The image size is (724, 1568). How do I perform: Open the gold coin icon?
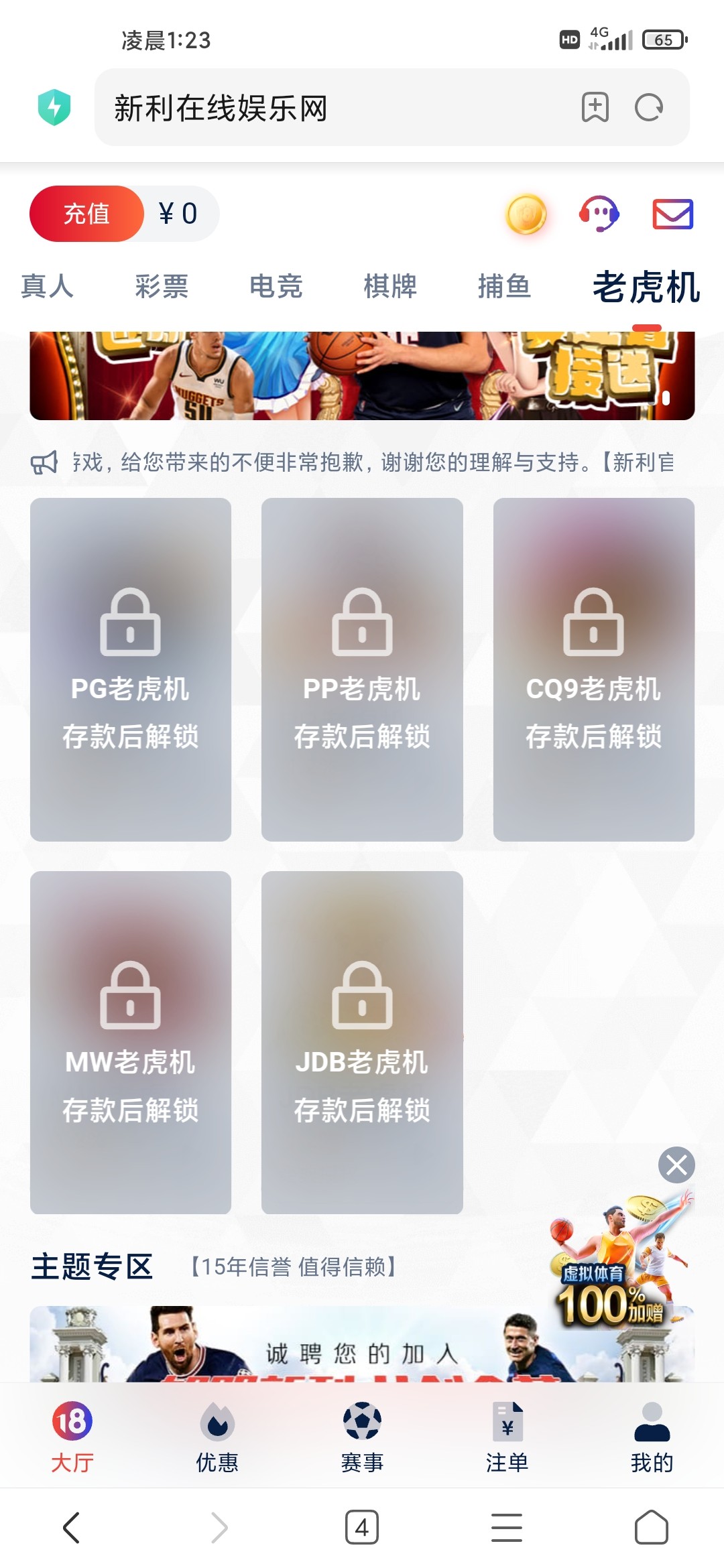point(526,214)
